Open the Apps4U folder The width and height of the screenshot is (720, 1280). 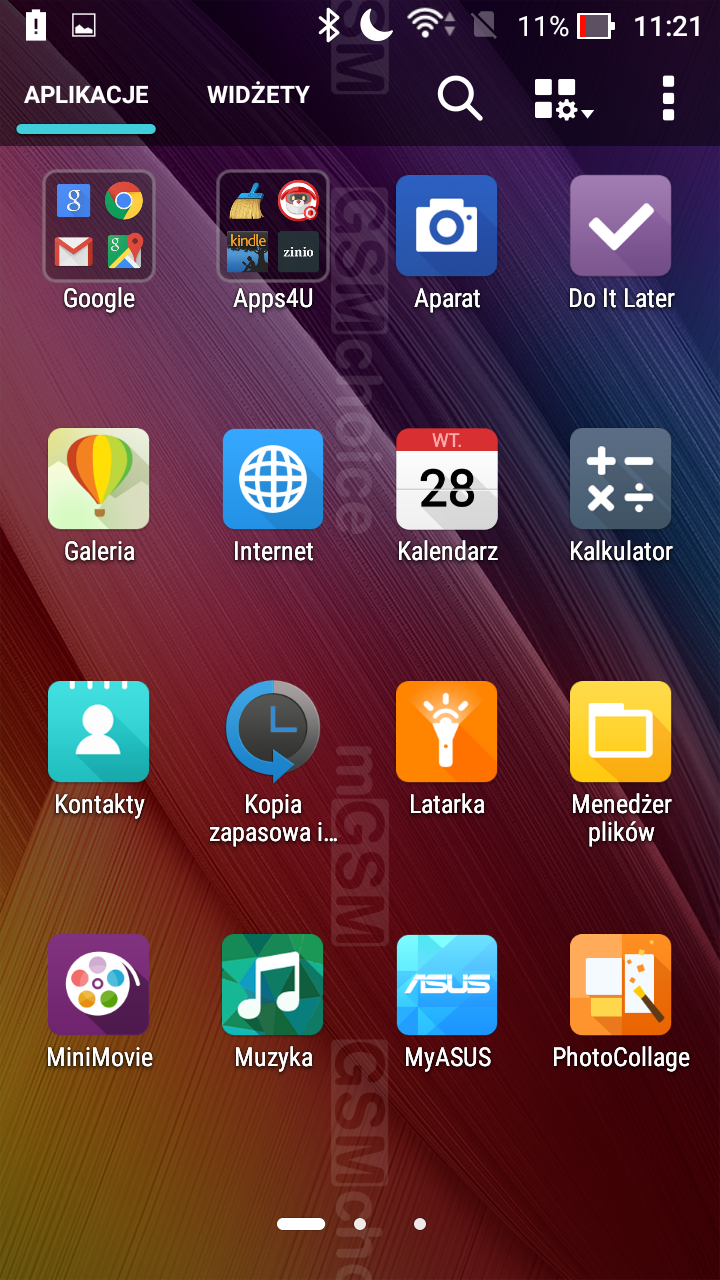pyautogui.click(x=273, y=226)
